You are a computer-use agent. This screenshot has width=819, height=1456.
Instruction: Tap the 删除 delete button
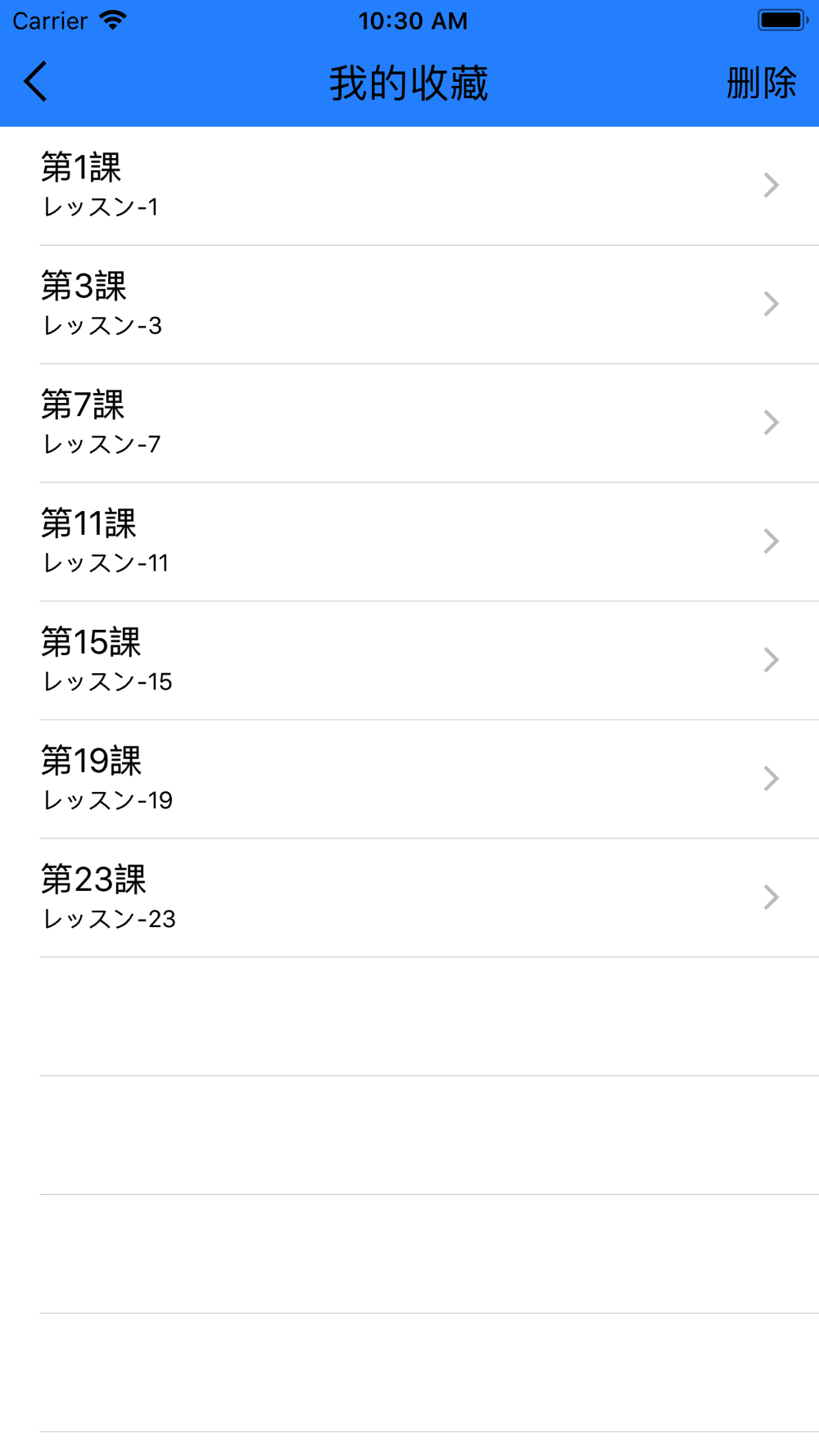pos(761,83)
